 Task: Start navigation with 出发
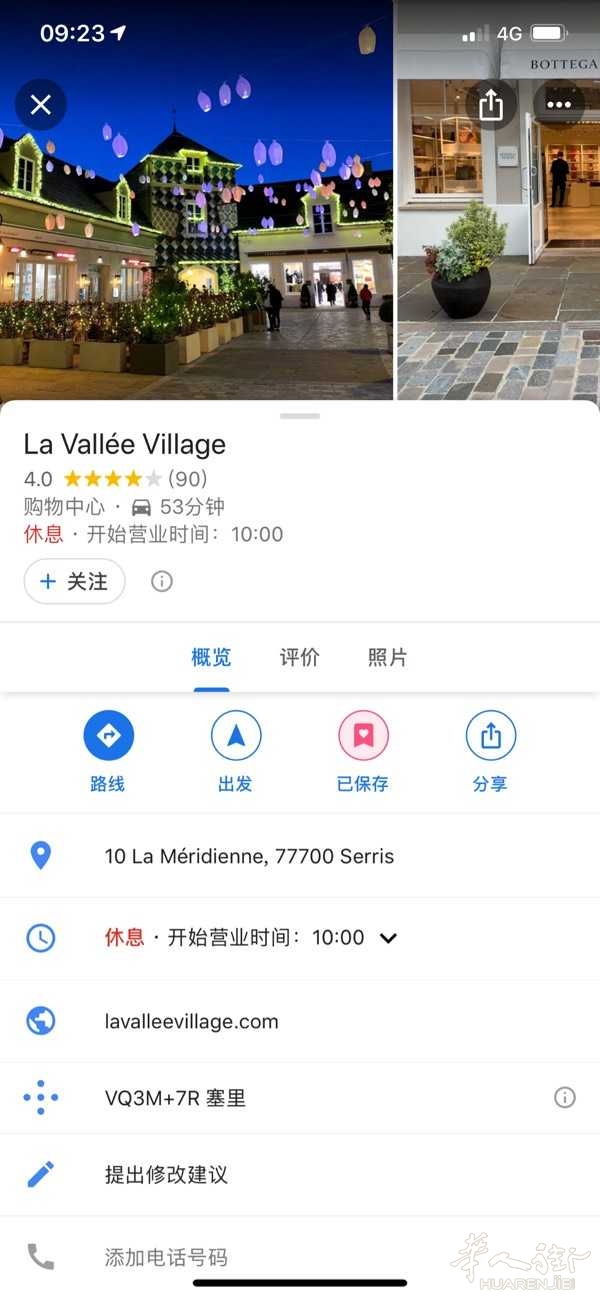pyautogui.click(x=236, y=751)
